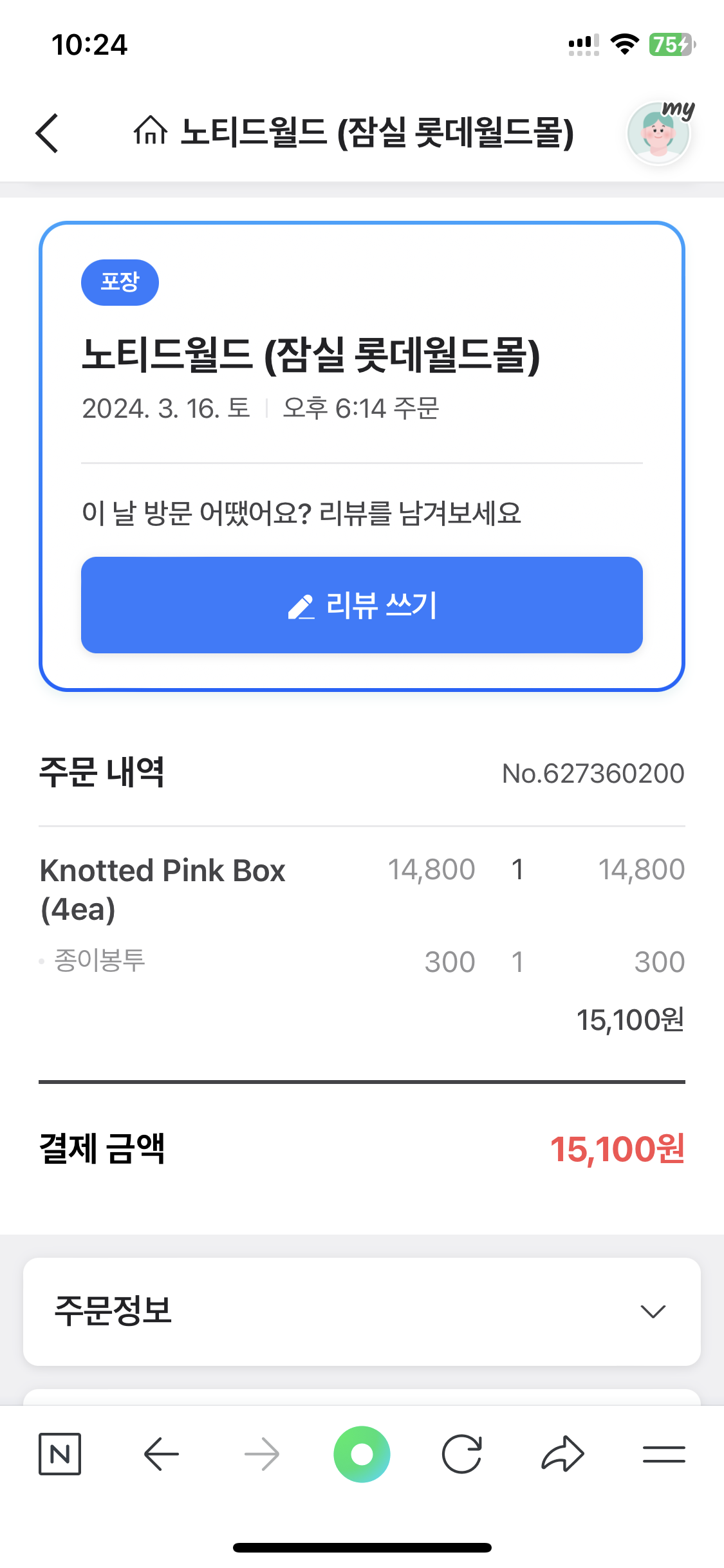Open the share options

[561, 1453]
